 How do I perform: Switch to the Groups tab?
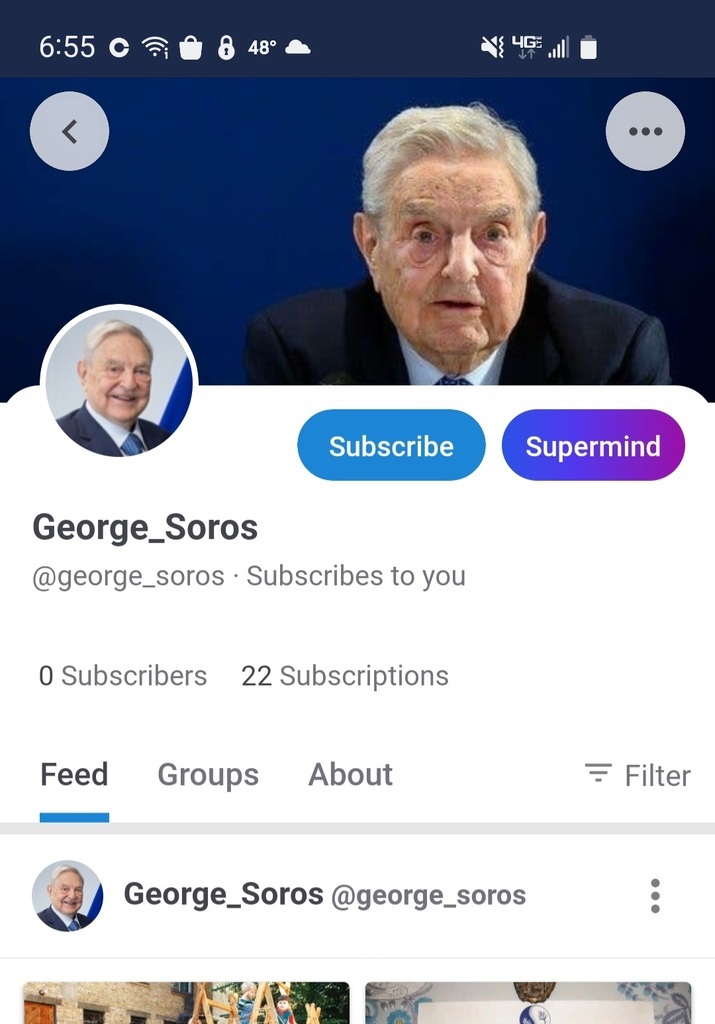click(208, 775)
